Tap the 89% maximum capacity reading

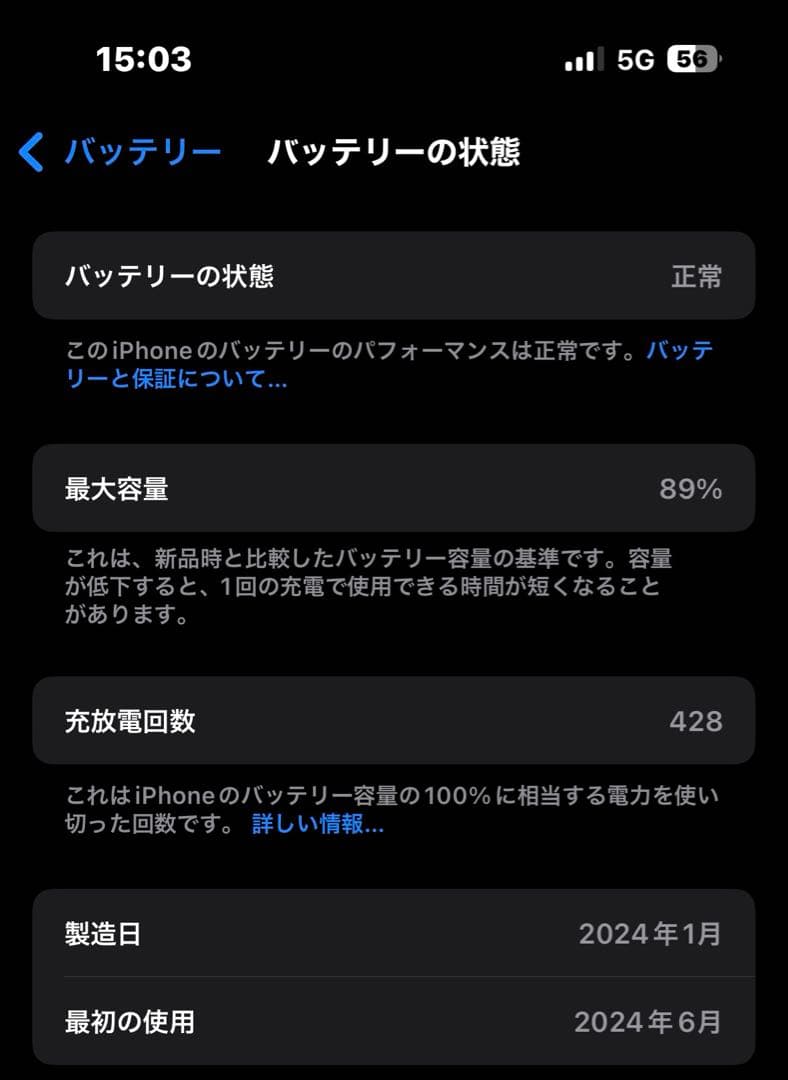(x=693, y=488)
